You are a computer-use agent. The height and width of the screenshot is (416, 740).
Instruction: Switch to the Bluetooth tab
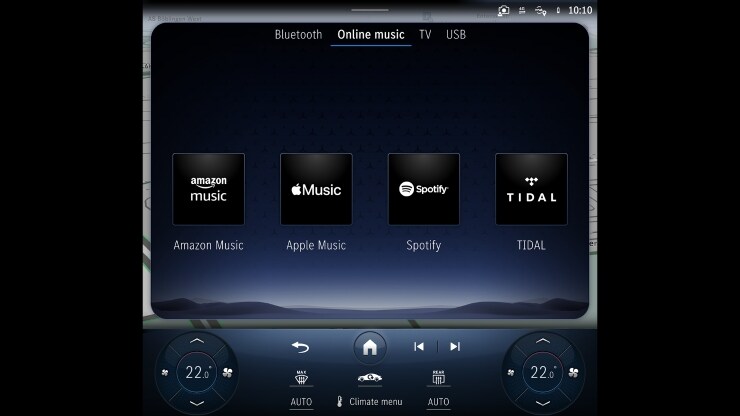[x=298, y=34]
